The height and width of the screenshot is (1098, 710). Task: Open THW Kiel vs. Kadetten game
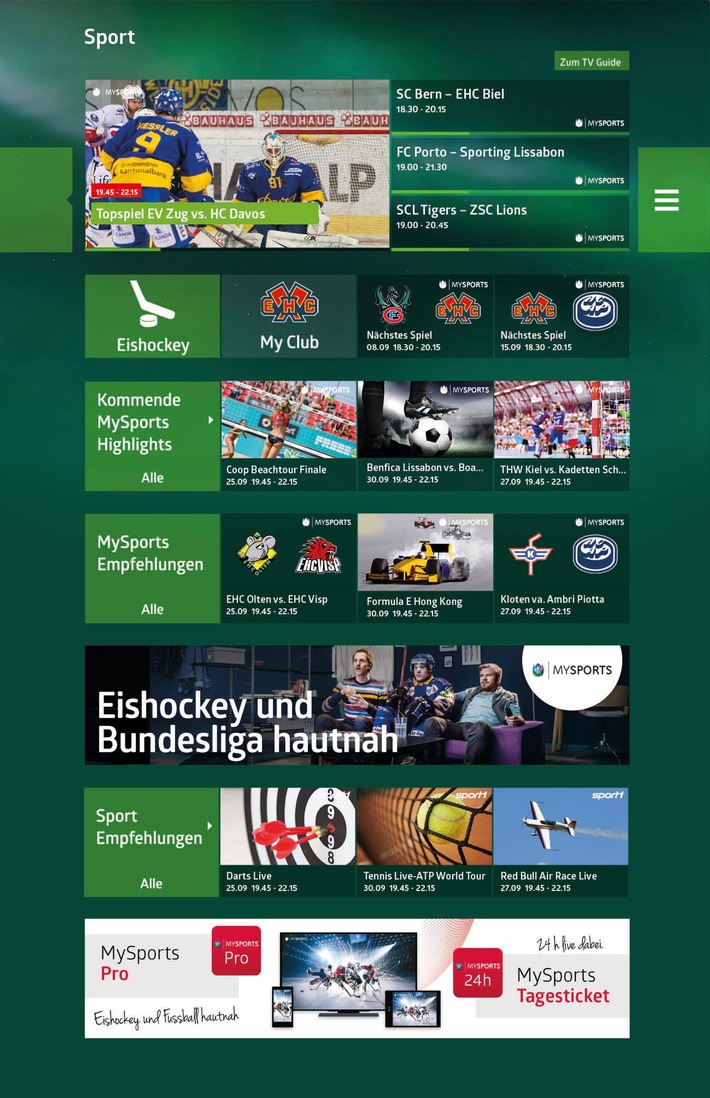pos(561,435)
